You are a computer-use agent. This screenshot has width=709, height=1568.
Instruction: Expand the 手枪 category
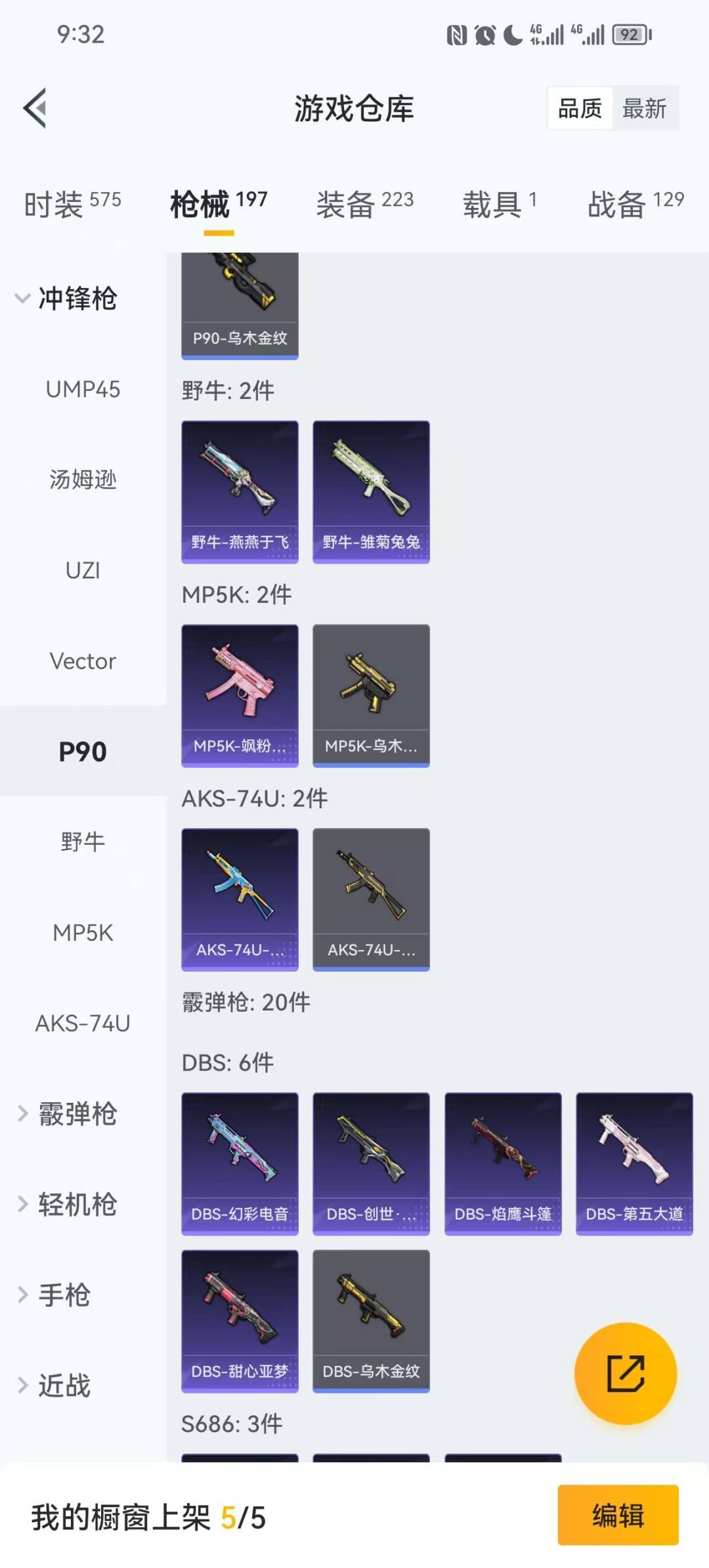pos(66,1294)
